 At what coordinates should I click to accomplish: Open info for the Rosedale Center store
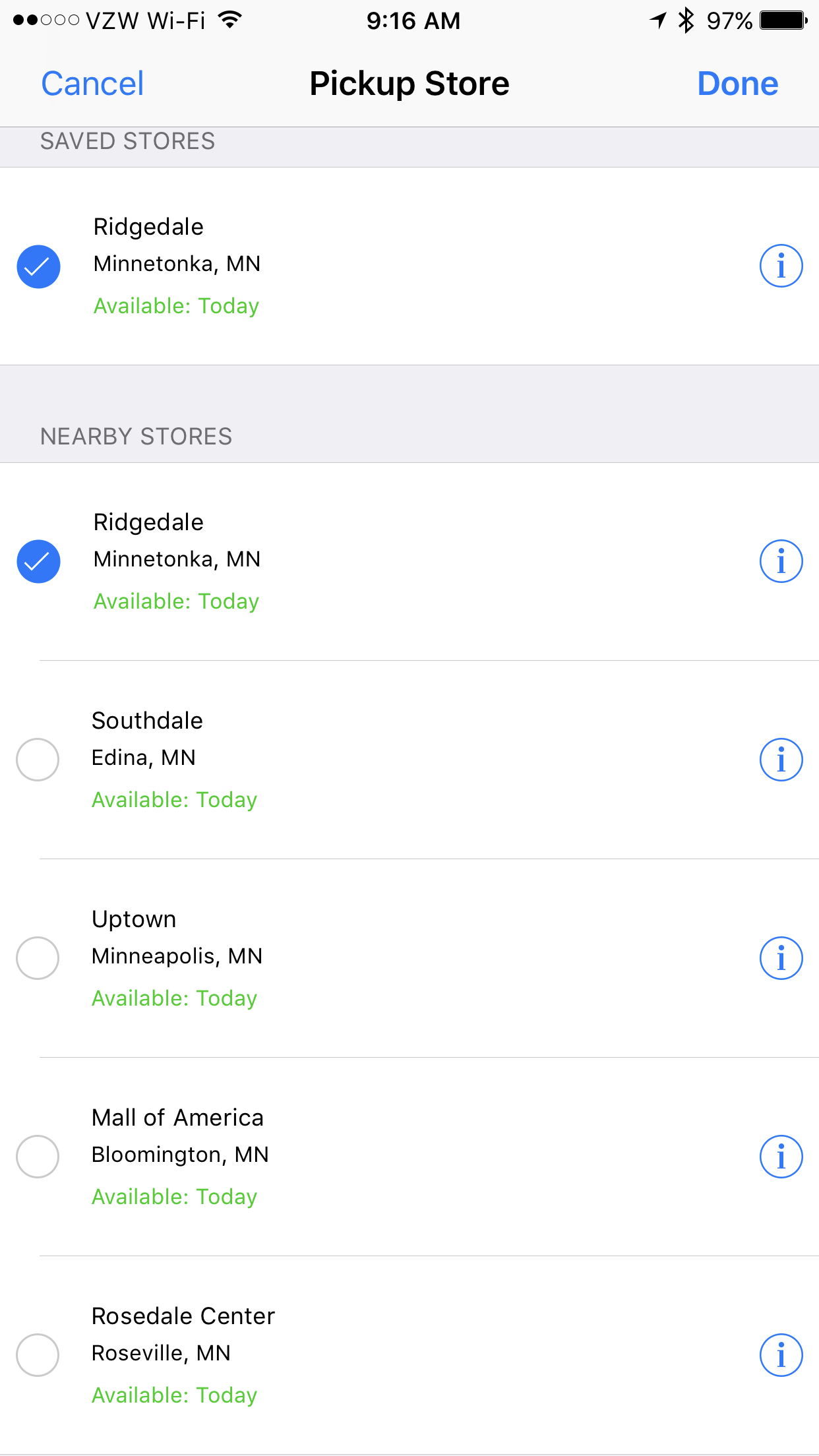pyautogui.click(x=781, y=1355)
